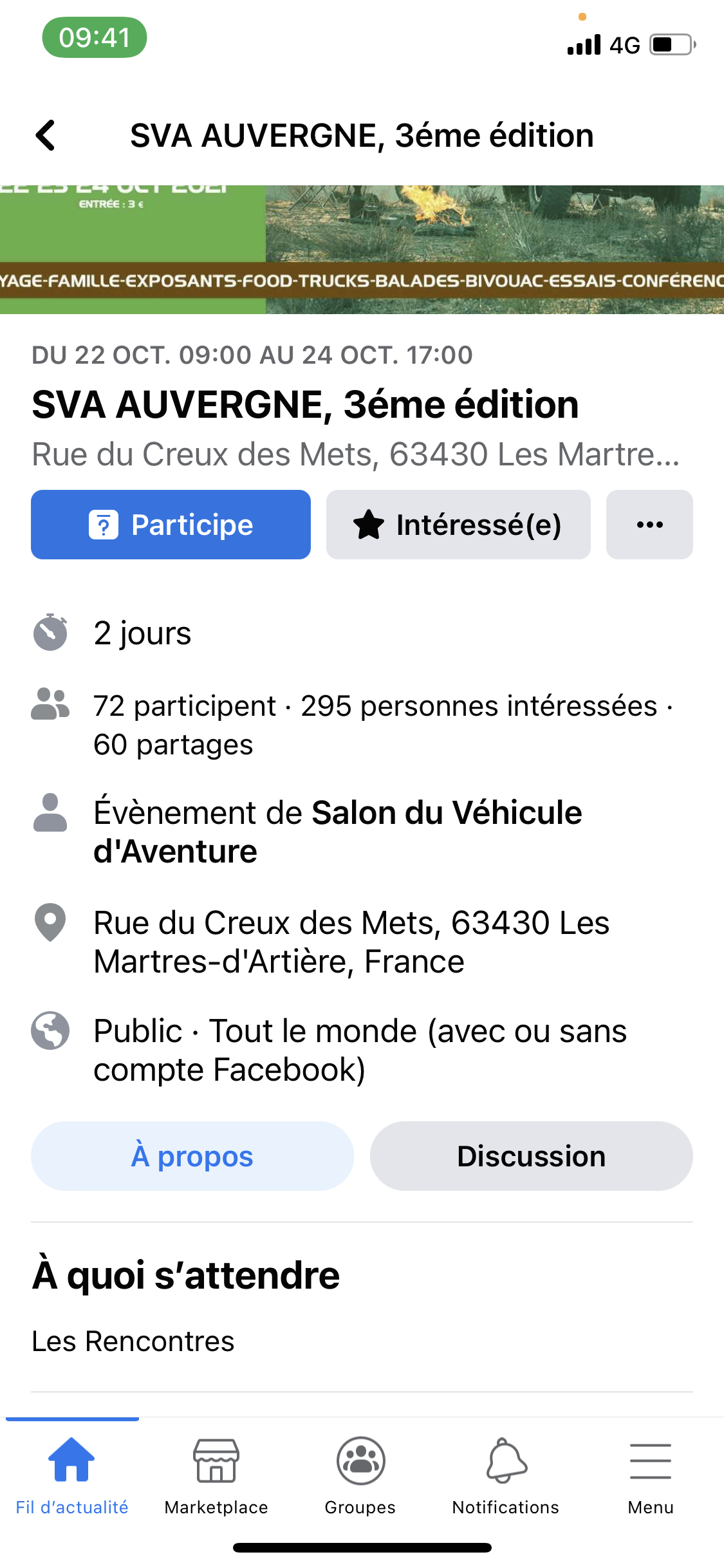Screen dimensions: 724x1568
Task: Tap the Participe button
Action: click(171, 525)
